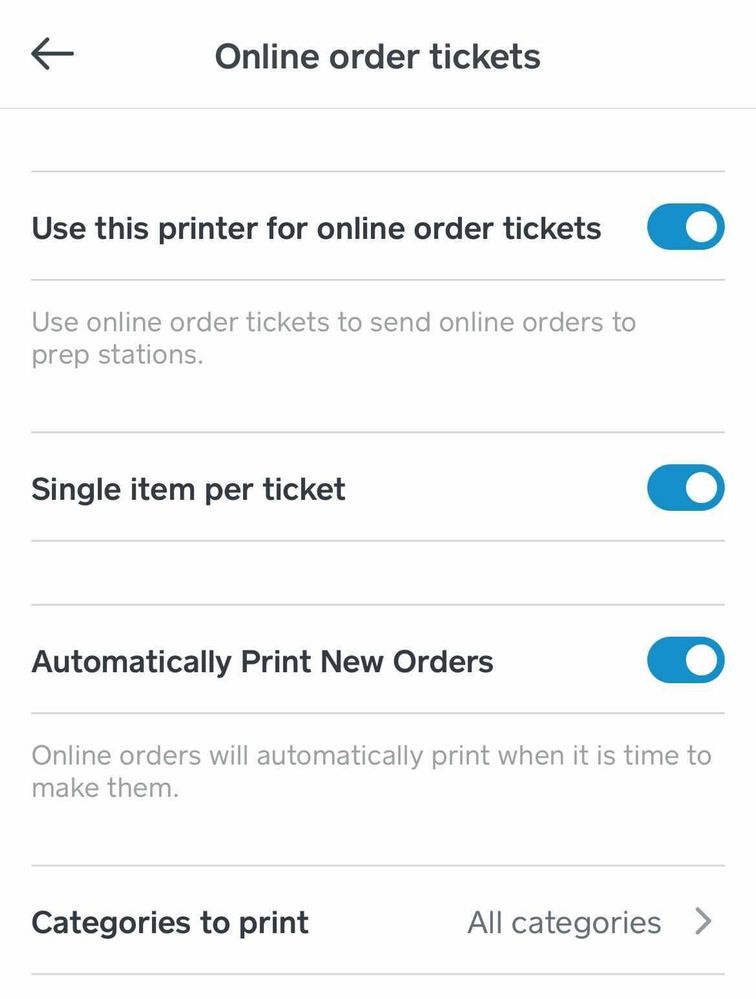Screen dimensions: 756x999
Task: Return to printer settings via back arrow
Action: click(50, 55)
